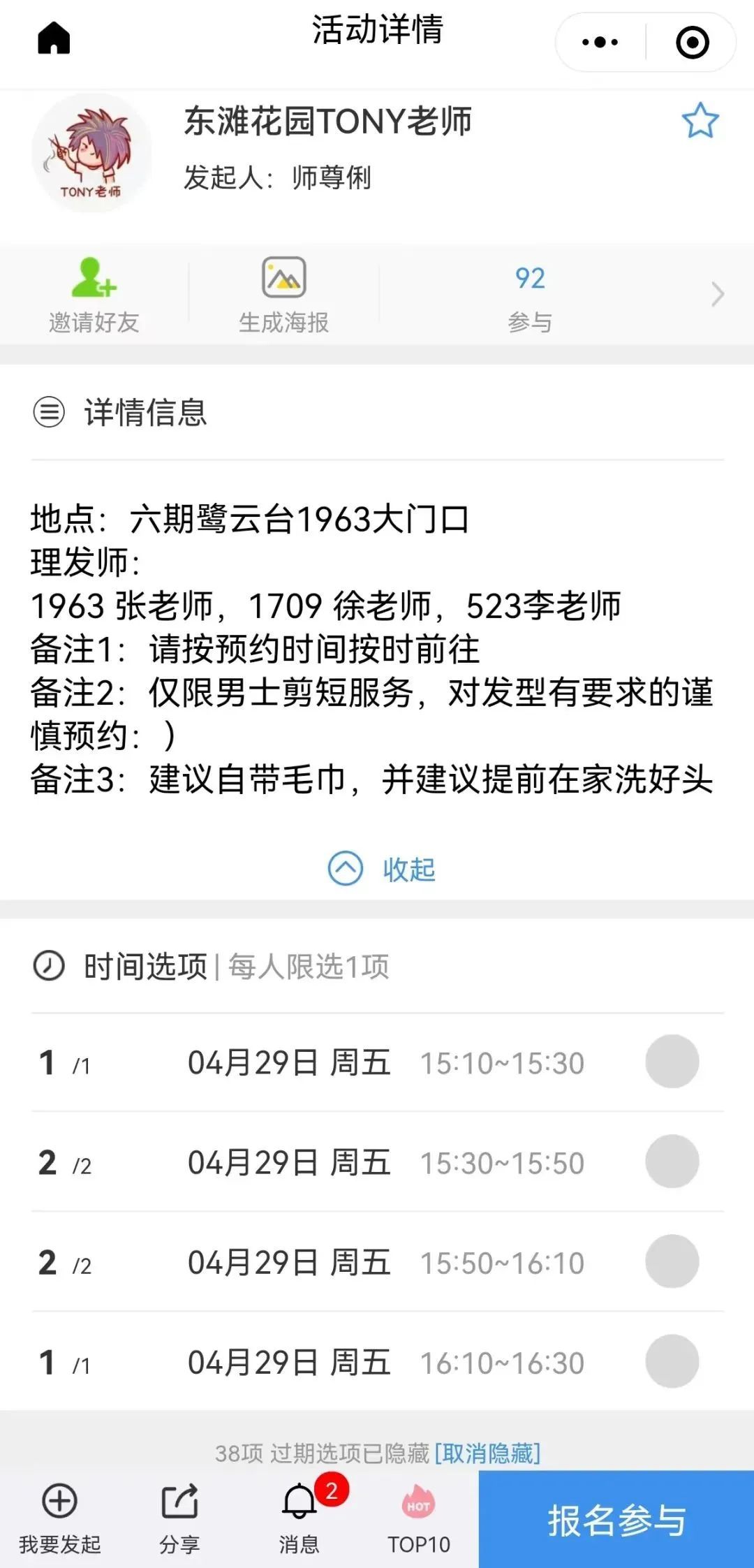Close the mini program with the circle icon
The height and width of the screenshot is (1568, 754).
(692, 43)
